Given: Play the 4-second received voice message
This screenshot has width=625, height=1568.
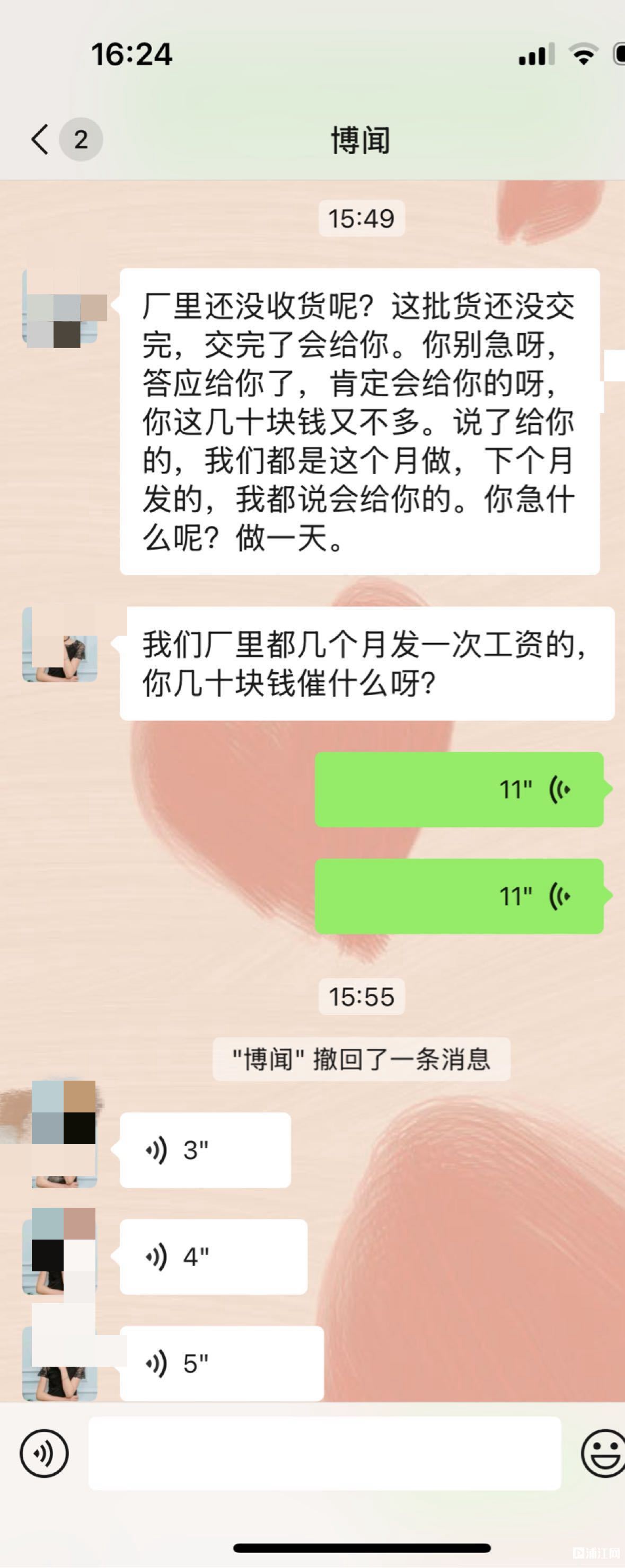Looking at the screenshot, I should click(213, 1257).
